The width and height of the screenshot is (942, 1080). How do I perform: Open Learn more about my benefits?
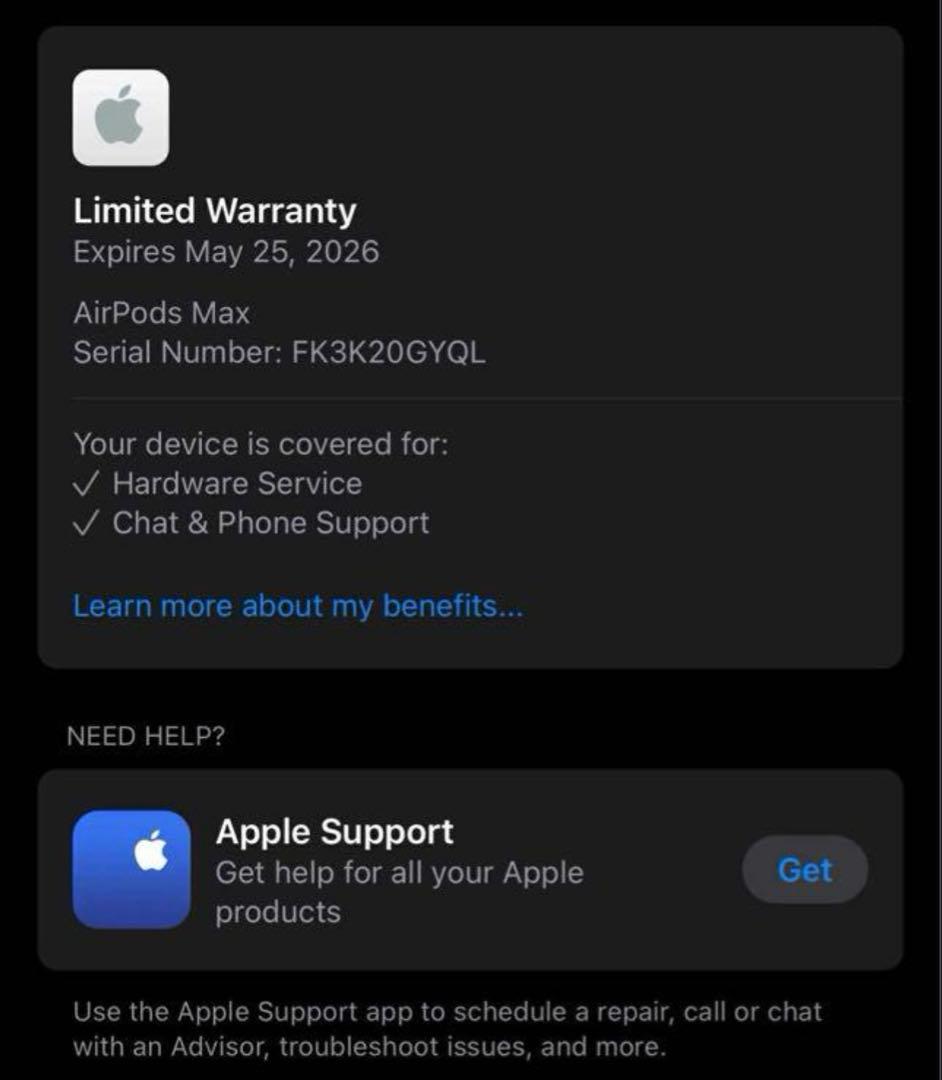[x=297, y=605]
